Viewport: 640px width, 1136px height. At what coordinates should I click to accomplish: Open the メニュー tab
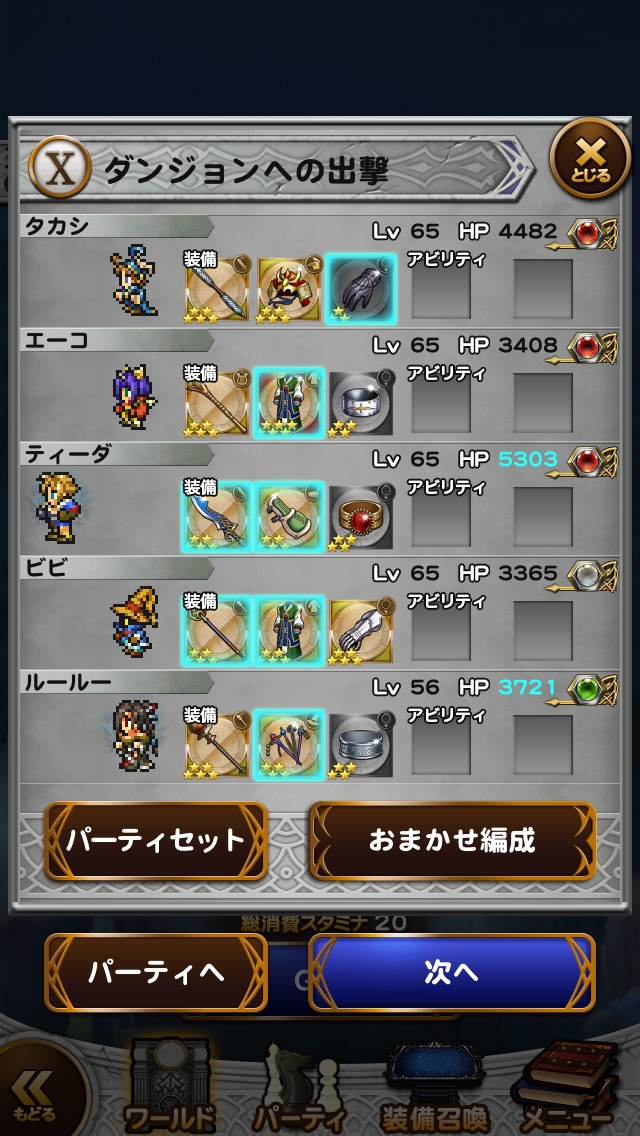coord(565,1088)
